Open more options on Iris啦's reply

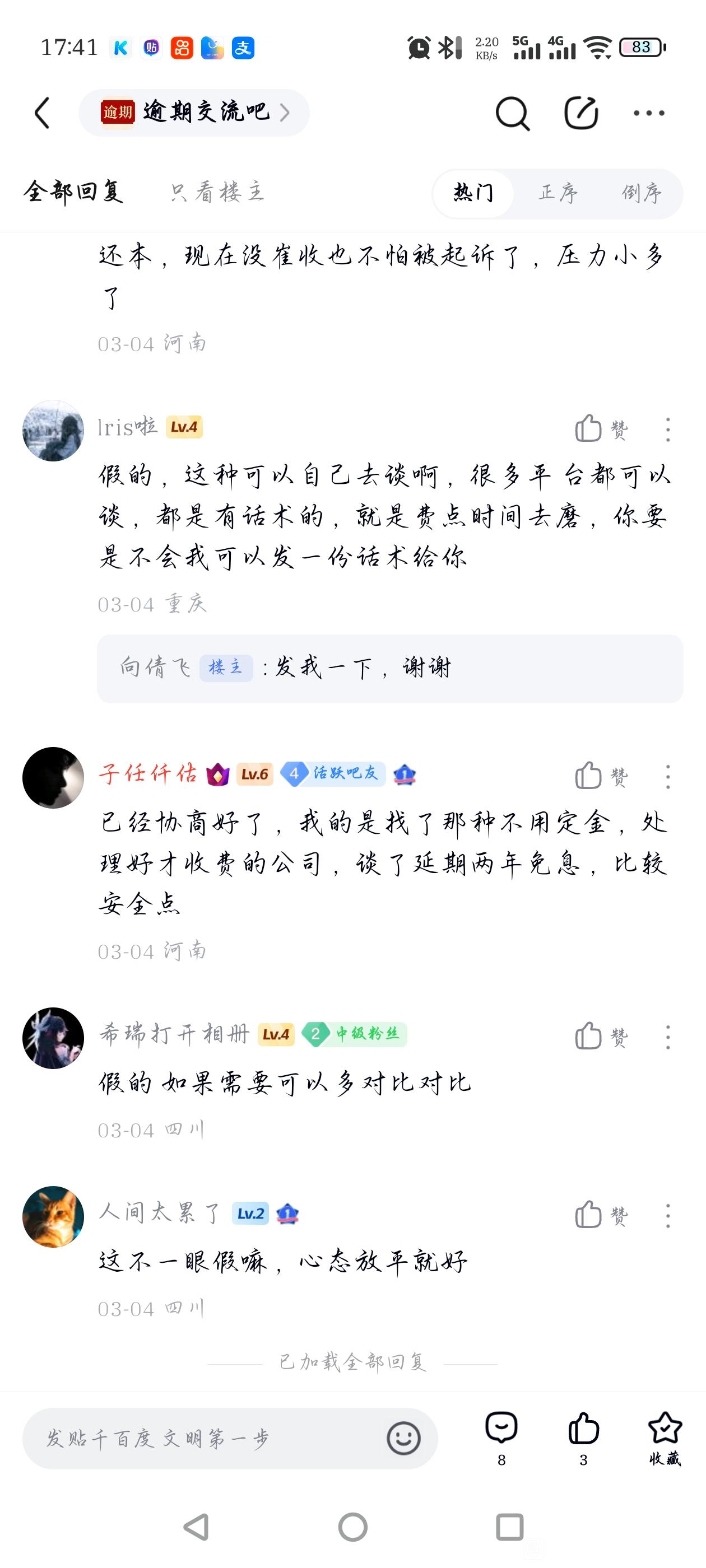point(668,429)
